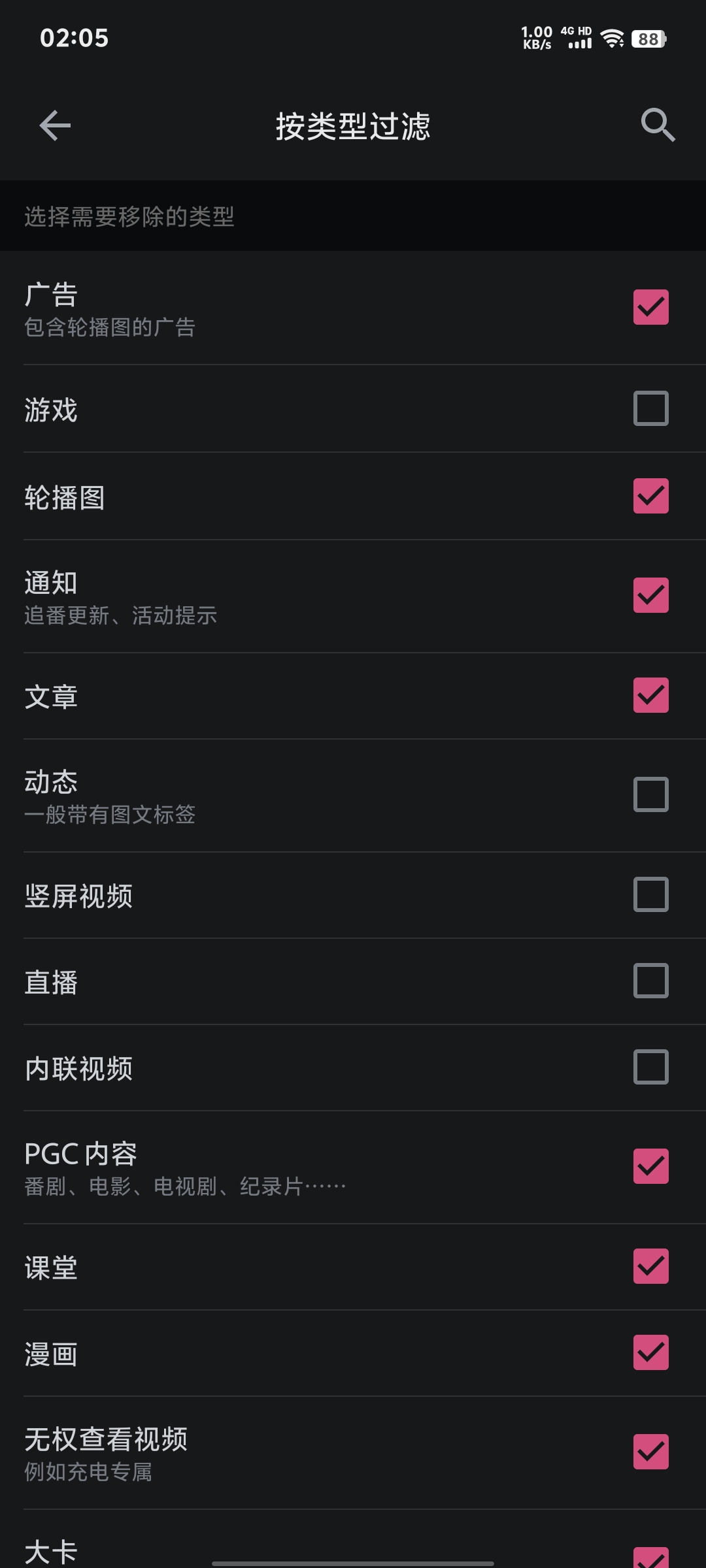Viewport: 706px width, 1568px height.
Task: Enable the 竖屏视频 checkbox
Action: 650,894
